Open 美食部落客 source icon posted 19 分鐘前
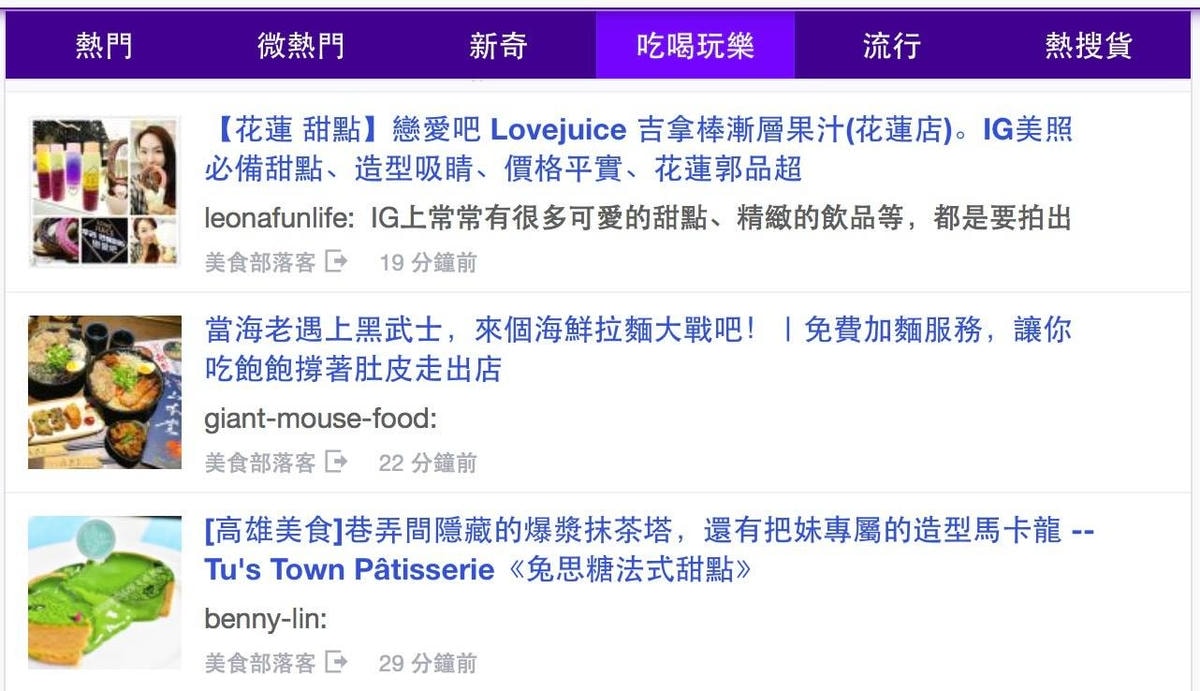Screen dimensions: 1200x691 click(337, 262)
